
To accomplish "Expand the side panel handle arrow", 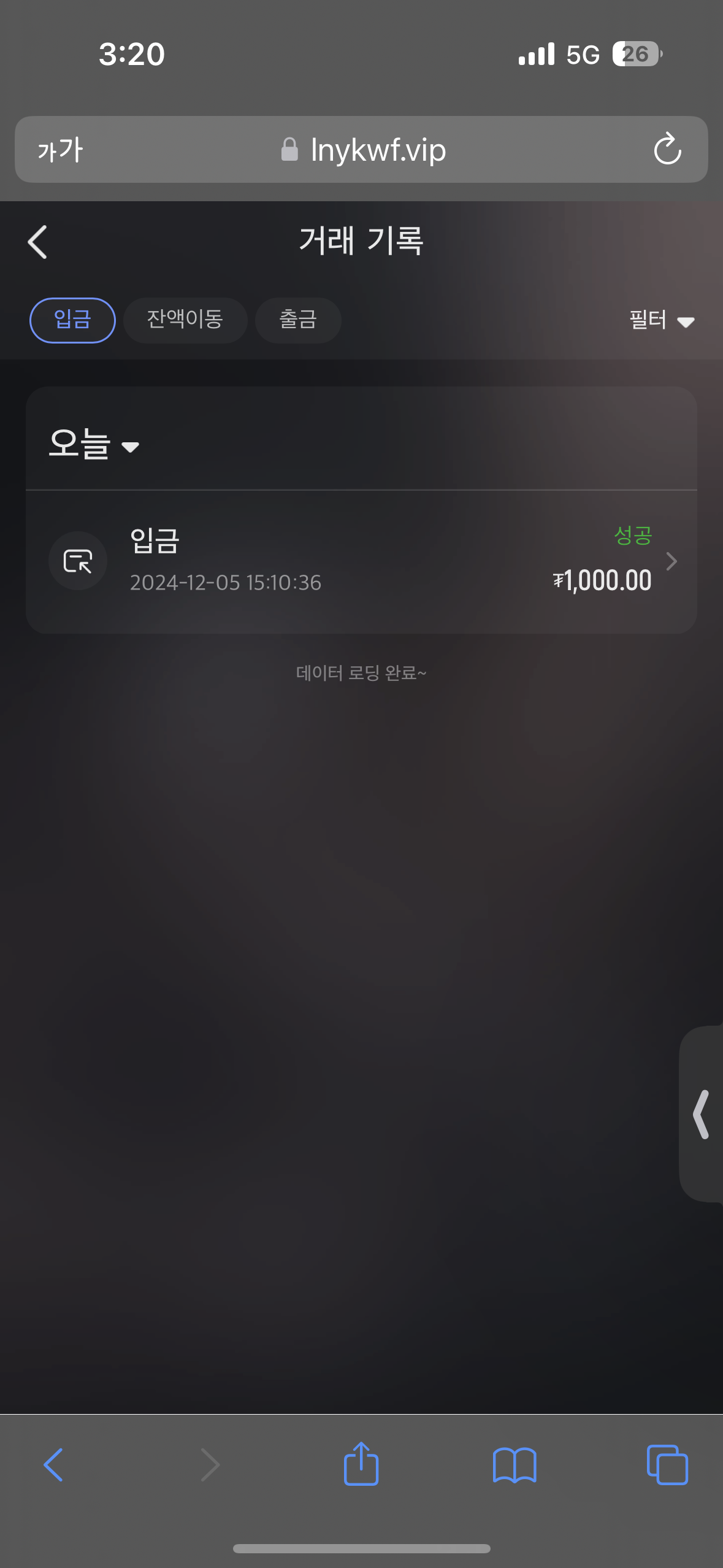I will point(702,1114).
